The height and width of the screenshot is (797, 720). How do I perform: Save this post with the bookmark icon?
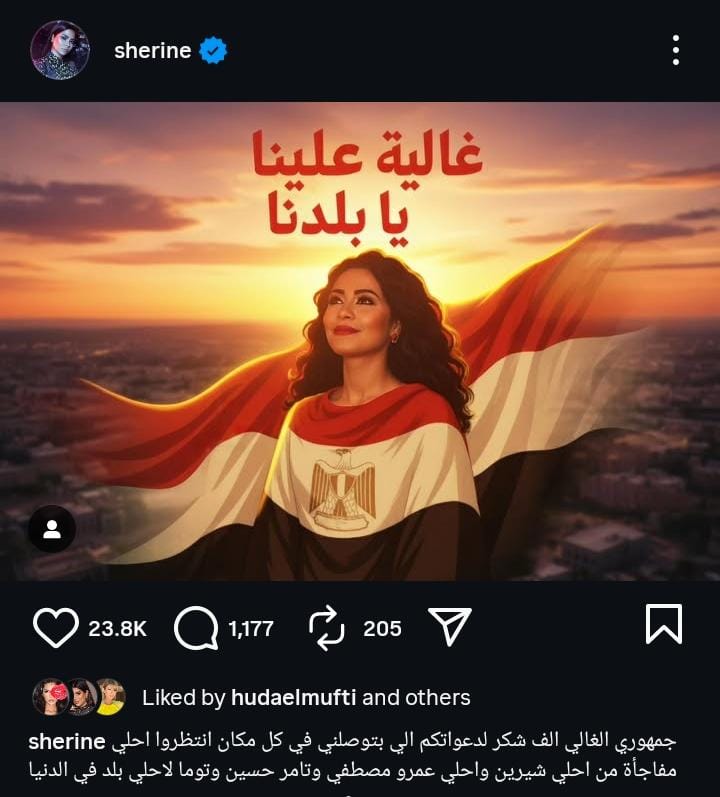click(x=663, y=625)
